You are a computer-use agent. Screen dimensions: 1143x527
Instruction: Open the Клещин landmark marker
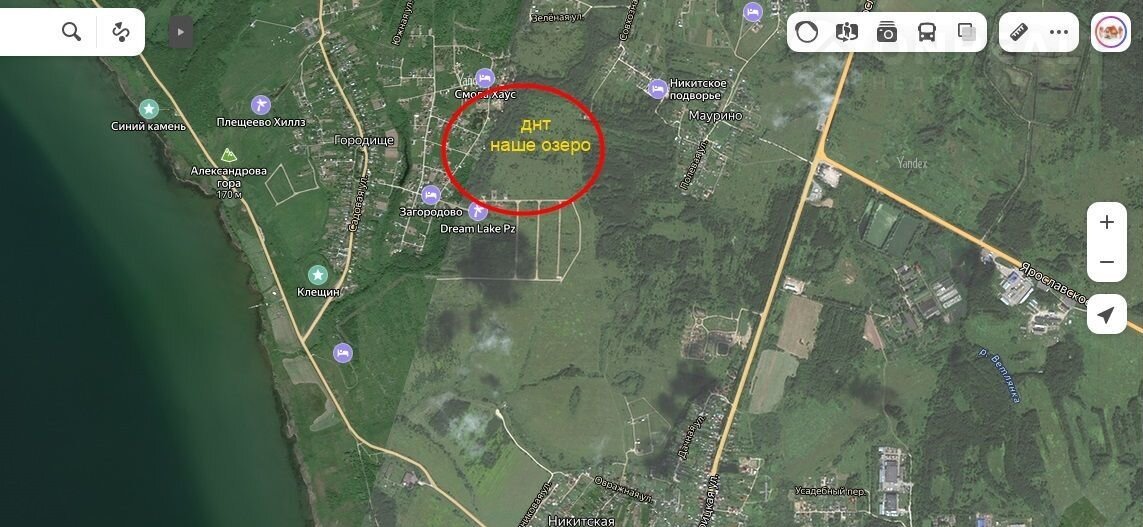pos(318,274)
